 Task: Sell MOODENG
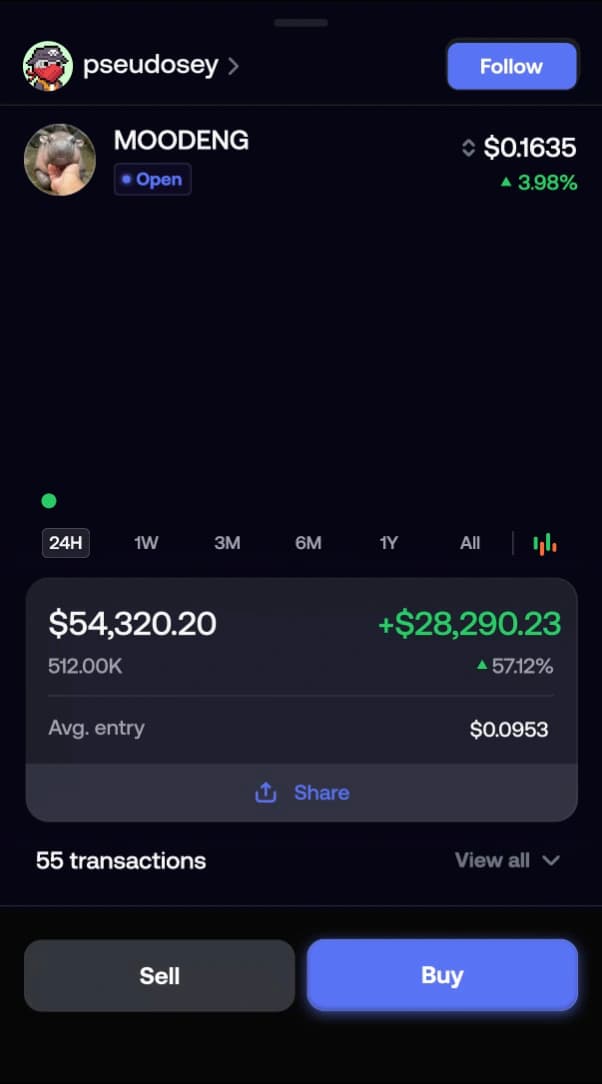[x=159, y=975]
